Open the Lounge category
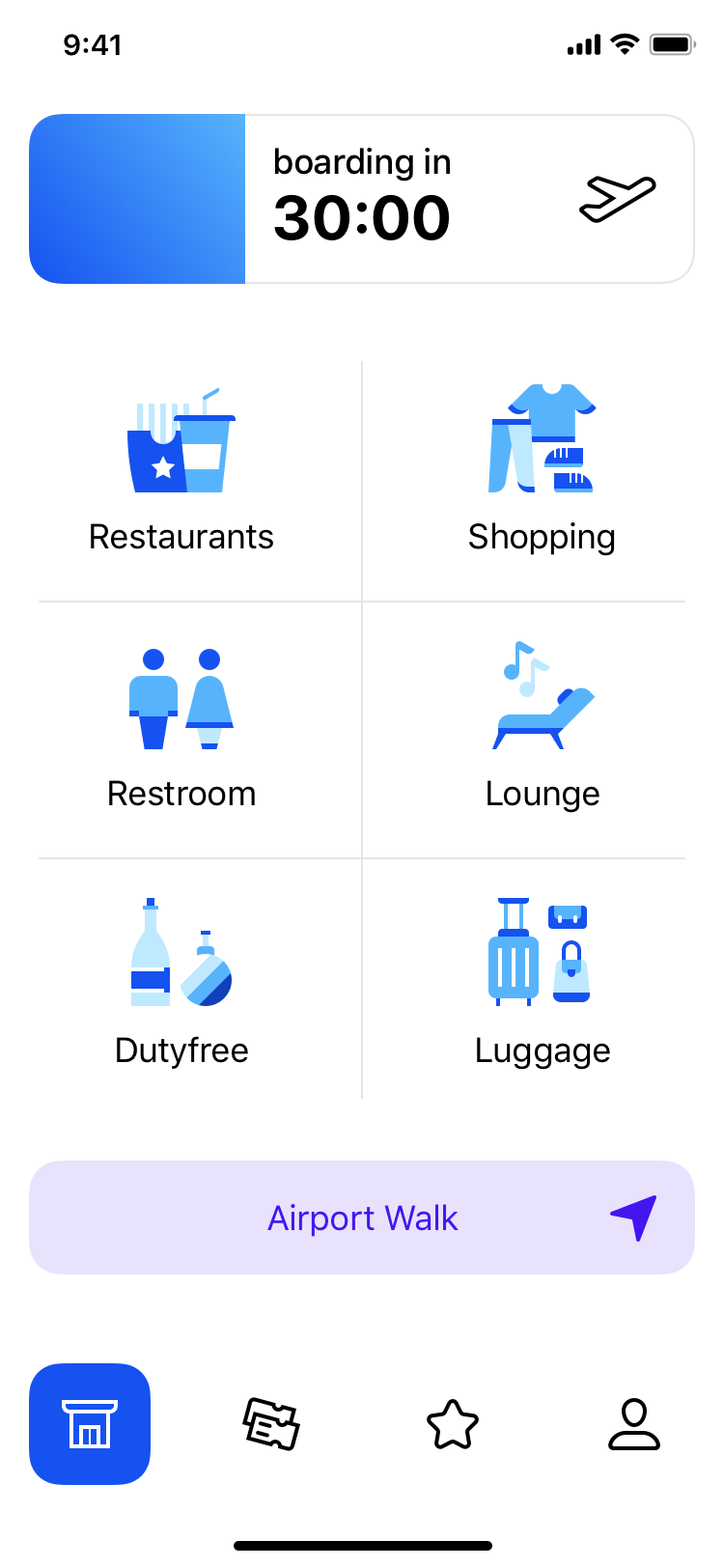This screenshot has height=1568, width=724. [542, 730]
